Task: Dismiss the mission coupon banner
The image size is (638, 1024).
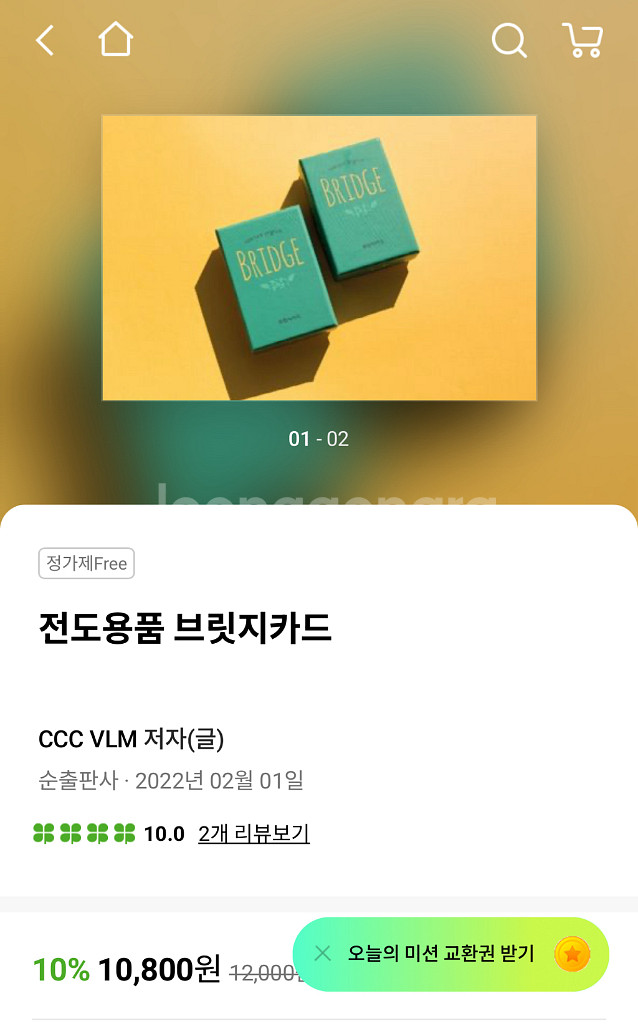Action: (322, 953)
